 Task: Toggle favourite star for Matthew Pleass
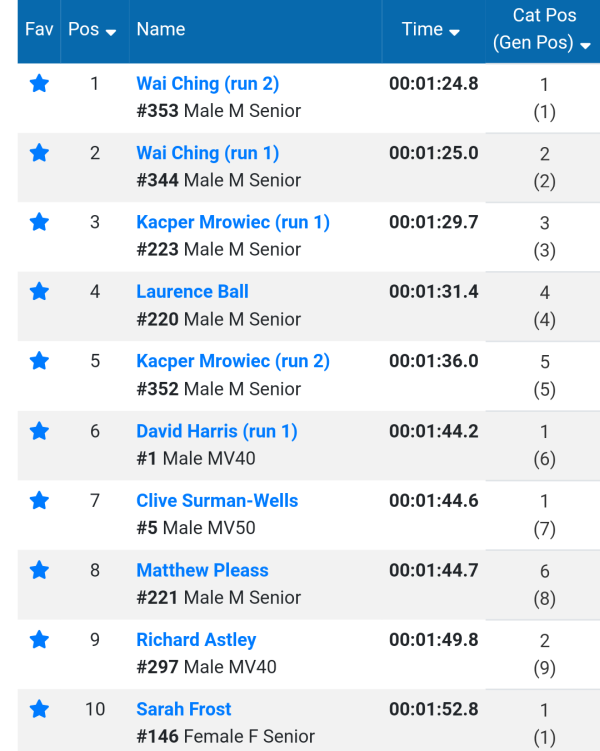pyautogui.click(x=39, y=570)
